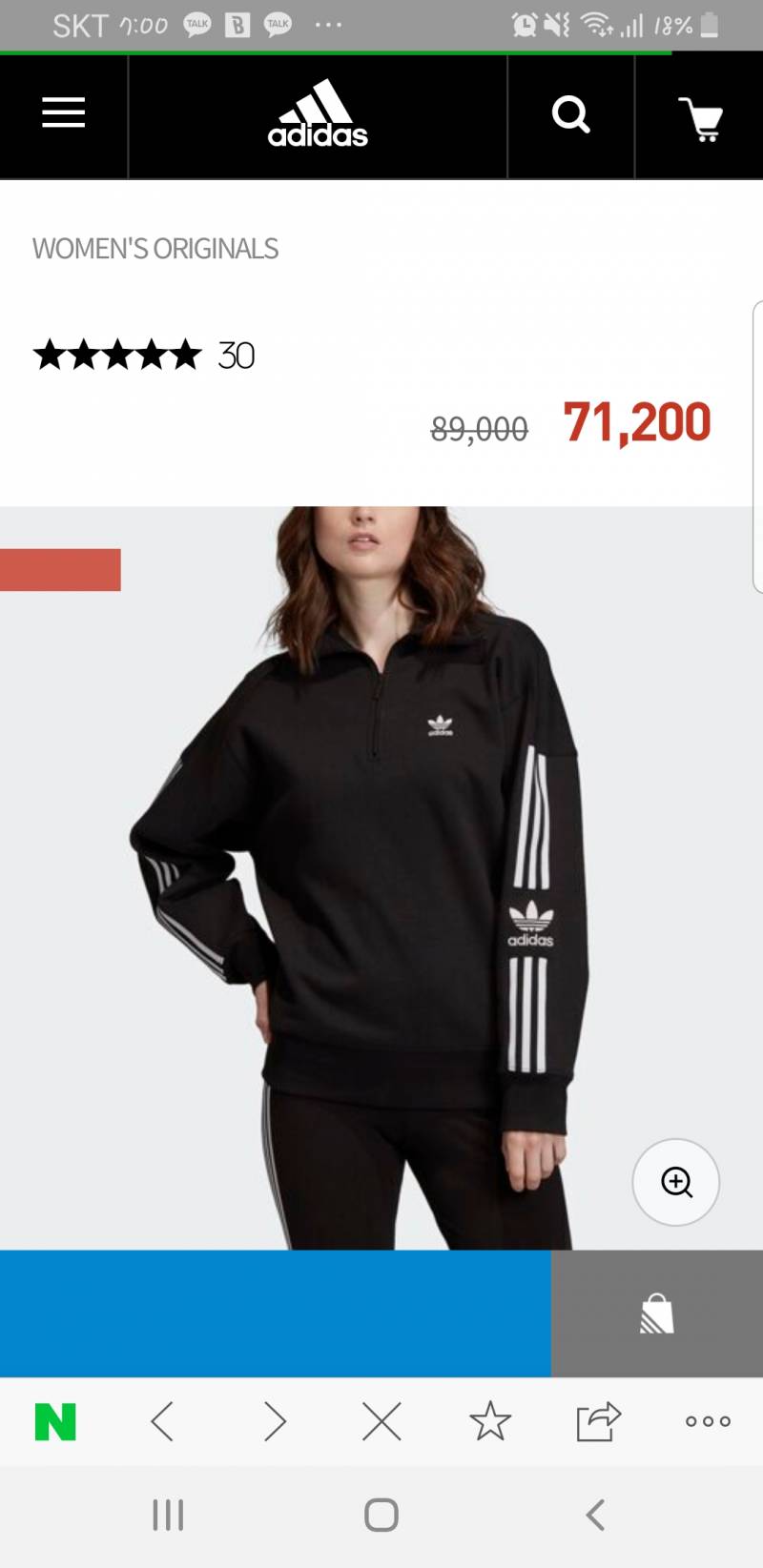Image resolution: width=763 pixels, height=1568 pixels.
Task: Go back to the previous page
Action: tap(163, 1422)
